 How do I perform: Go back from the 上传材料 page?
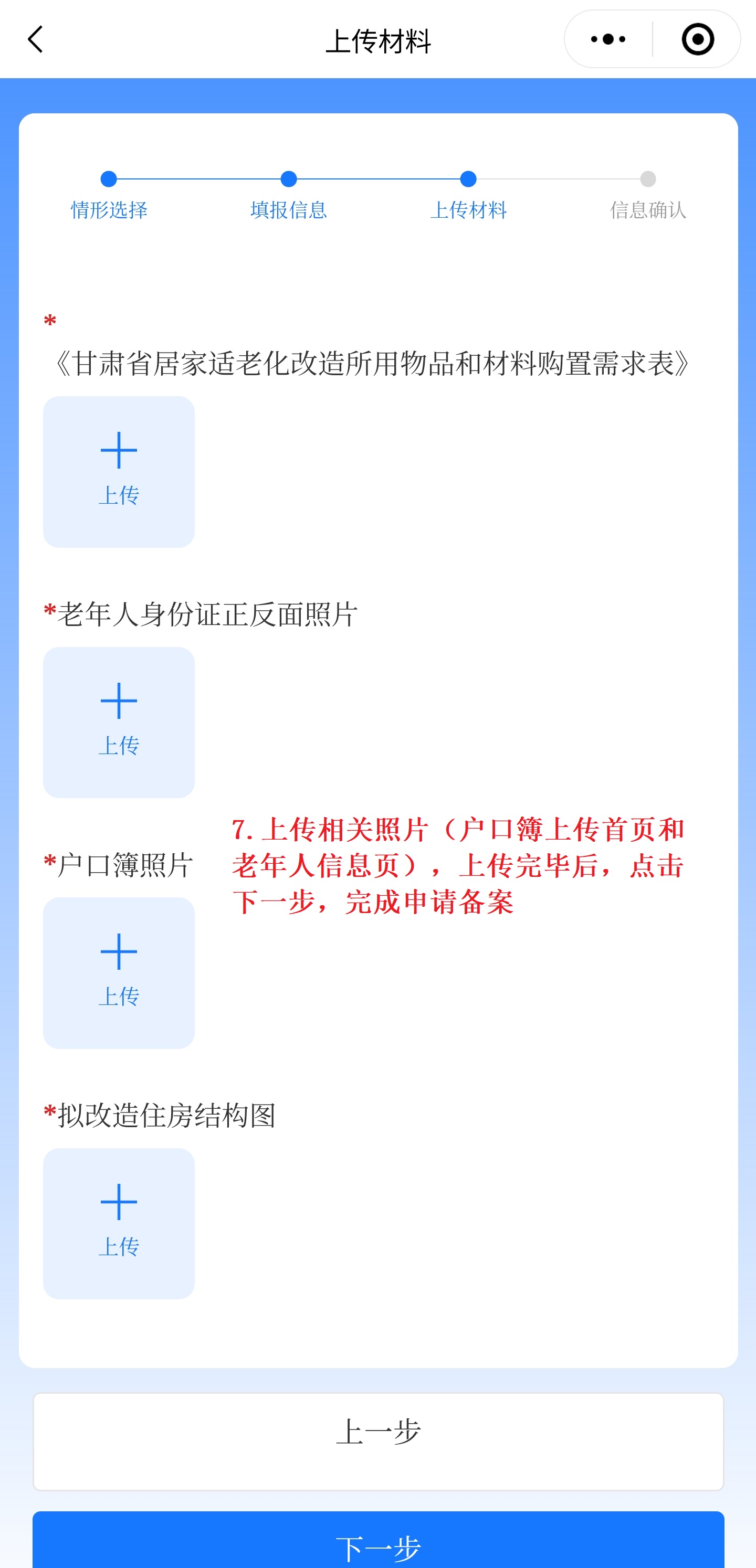[35, 39]
